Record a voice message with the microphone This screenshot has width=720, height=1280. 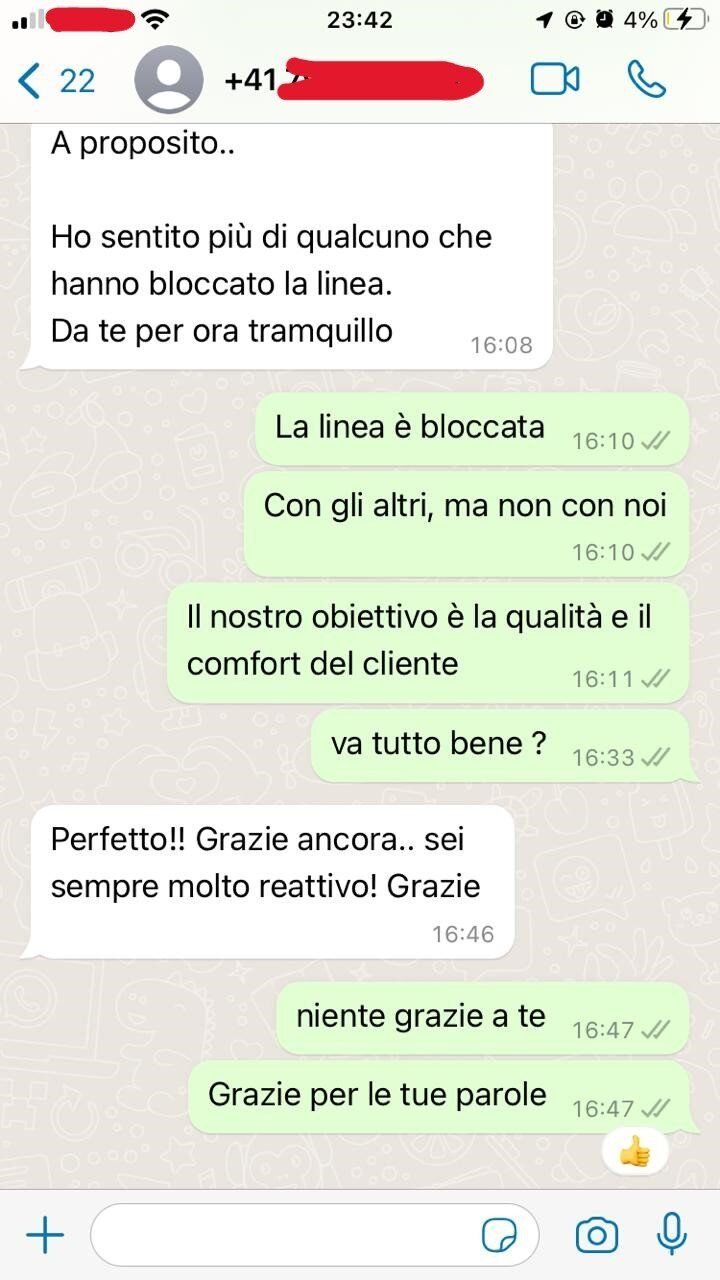[671, 1234]
